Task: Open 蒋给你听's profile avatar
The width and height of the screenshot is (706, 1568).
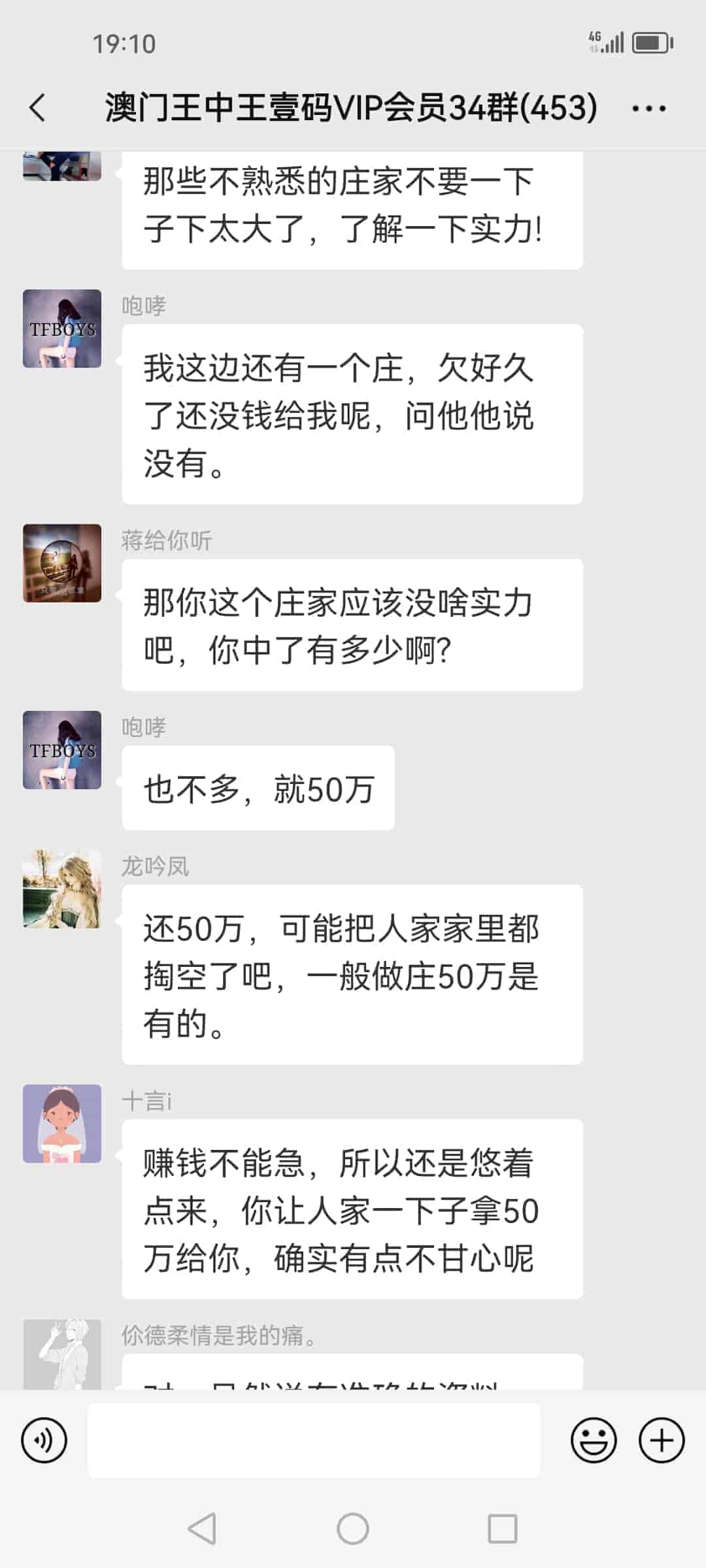Action: coord(62,563)
